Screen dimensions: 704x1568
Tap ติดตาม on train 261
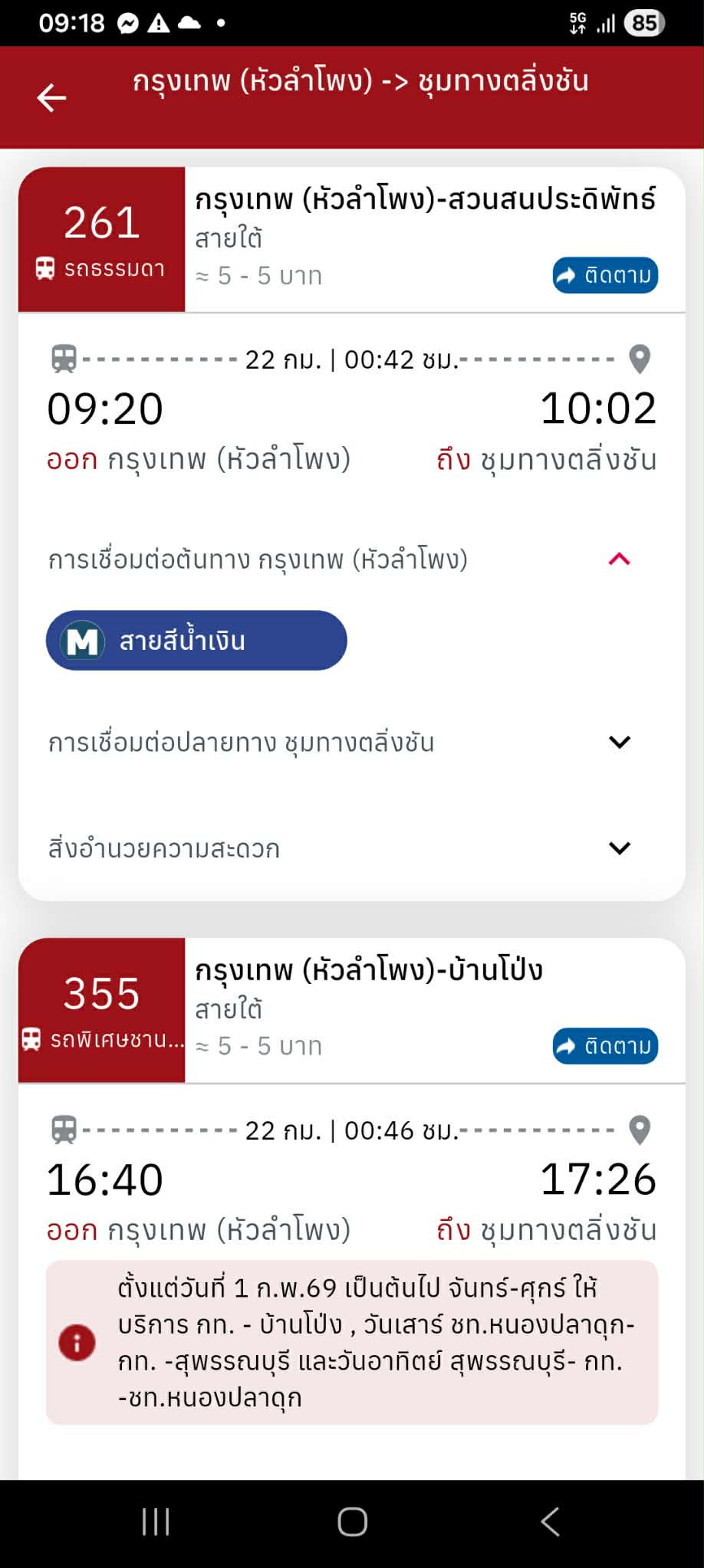point(605,275)
